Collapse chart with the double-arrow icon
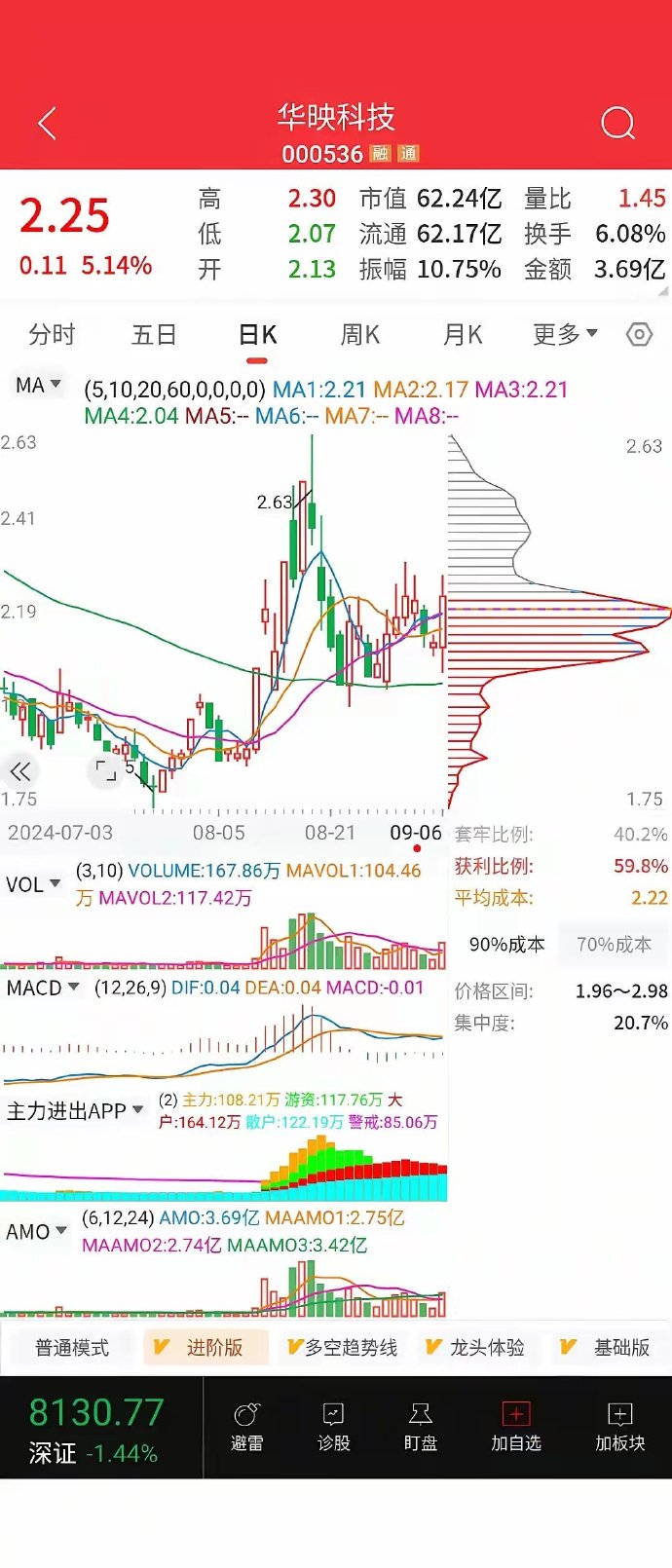 [x=20, y=772]
